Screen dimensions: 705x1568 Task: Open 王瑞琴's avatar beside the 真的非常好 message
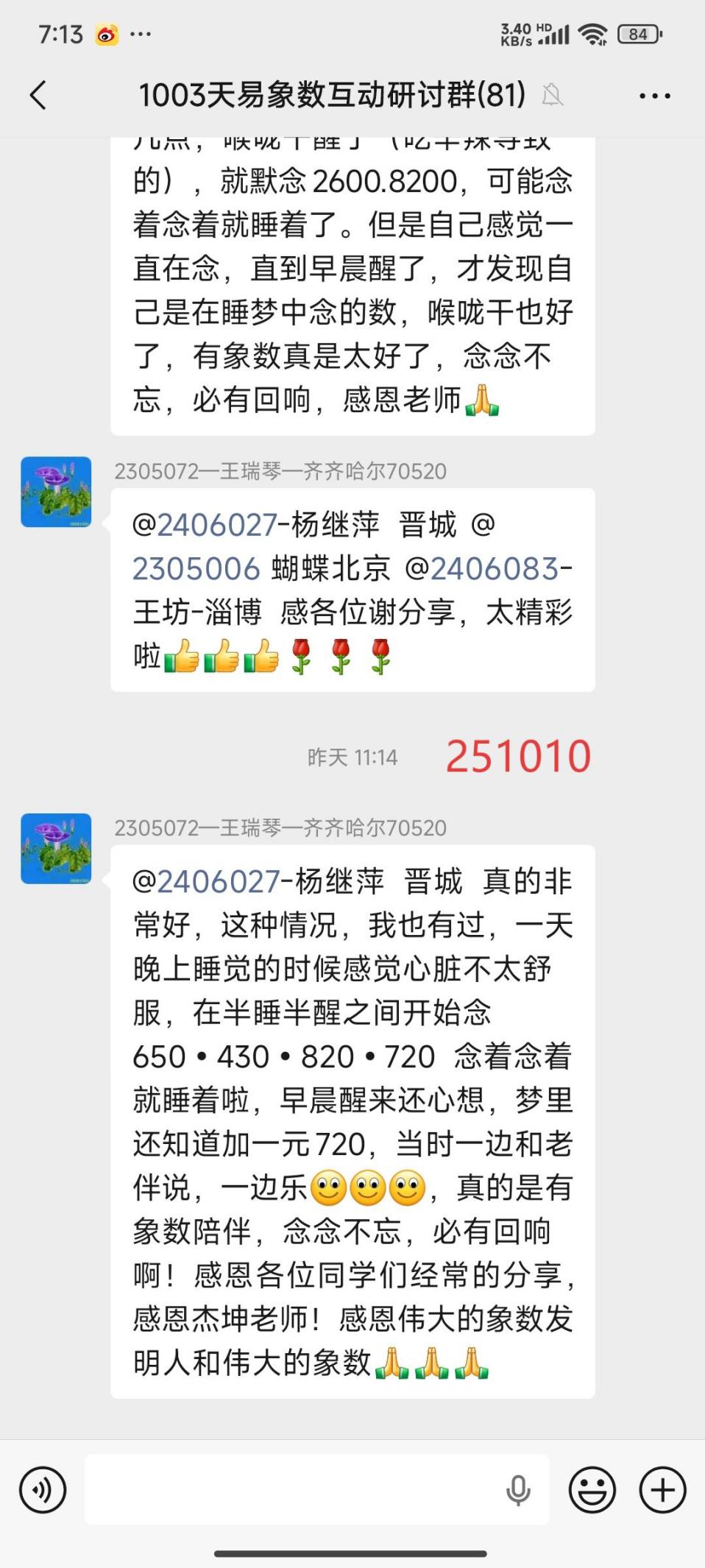(56, 849)
